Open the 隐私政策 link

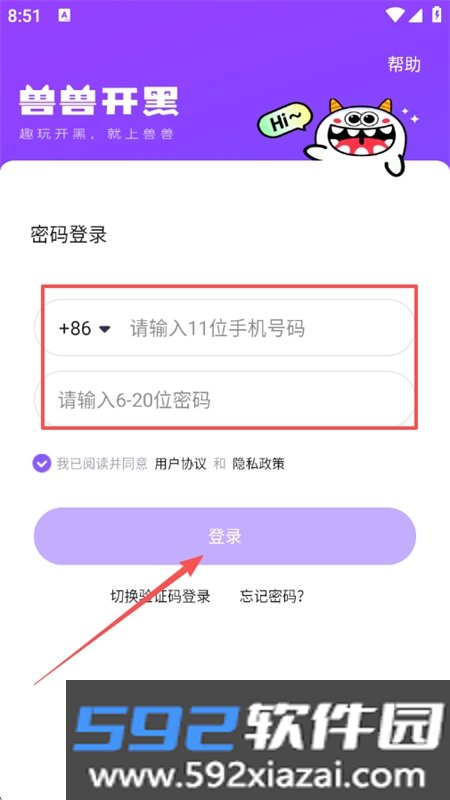(x=259, y=464)
